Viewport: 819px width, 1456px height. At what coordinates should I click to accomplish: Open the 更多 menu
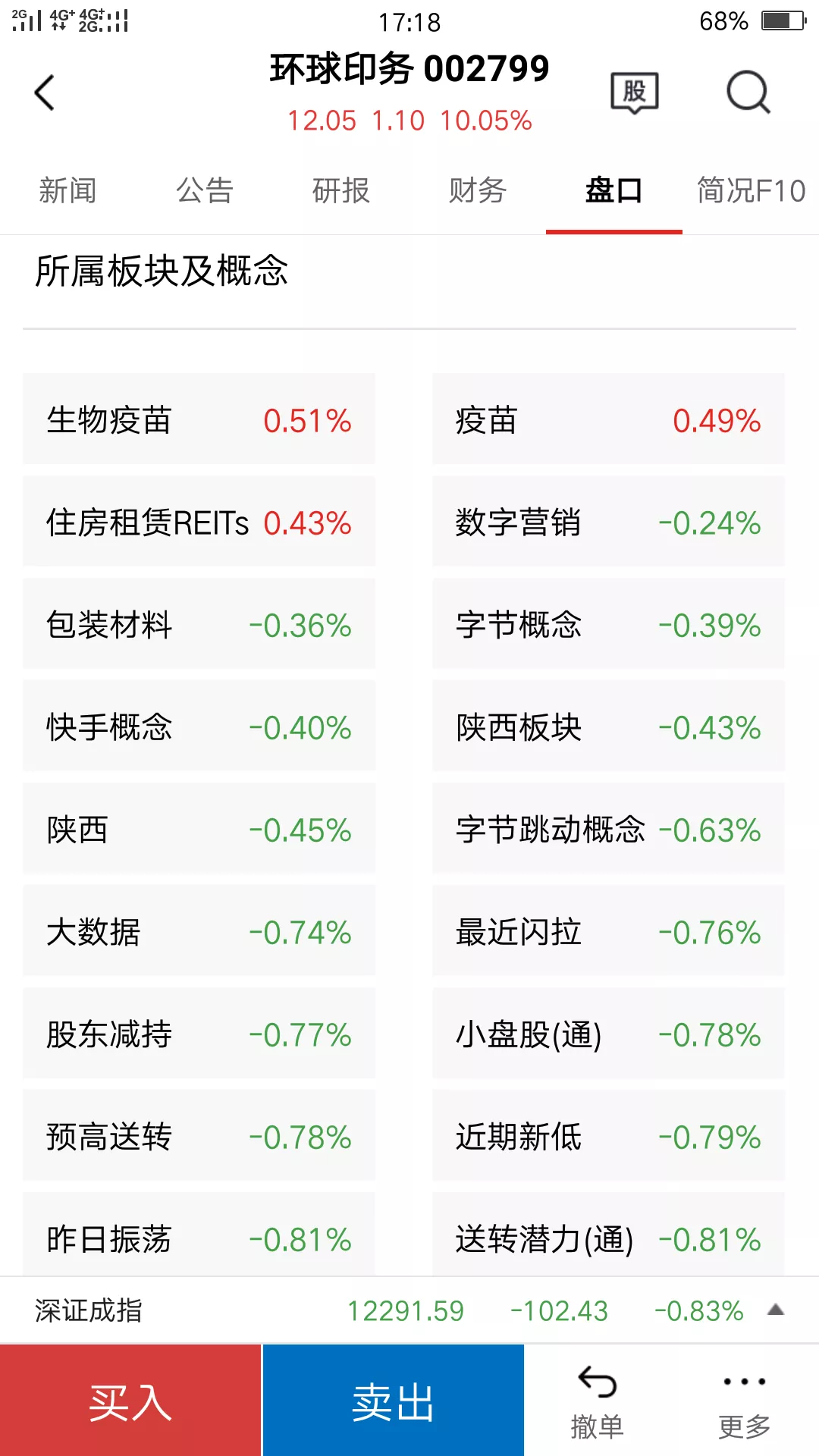(x=744, y=1402)
